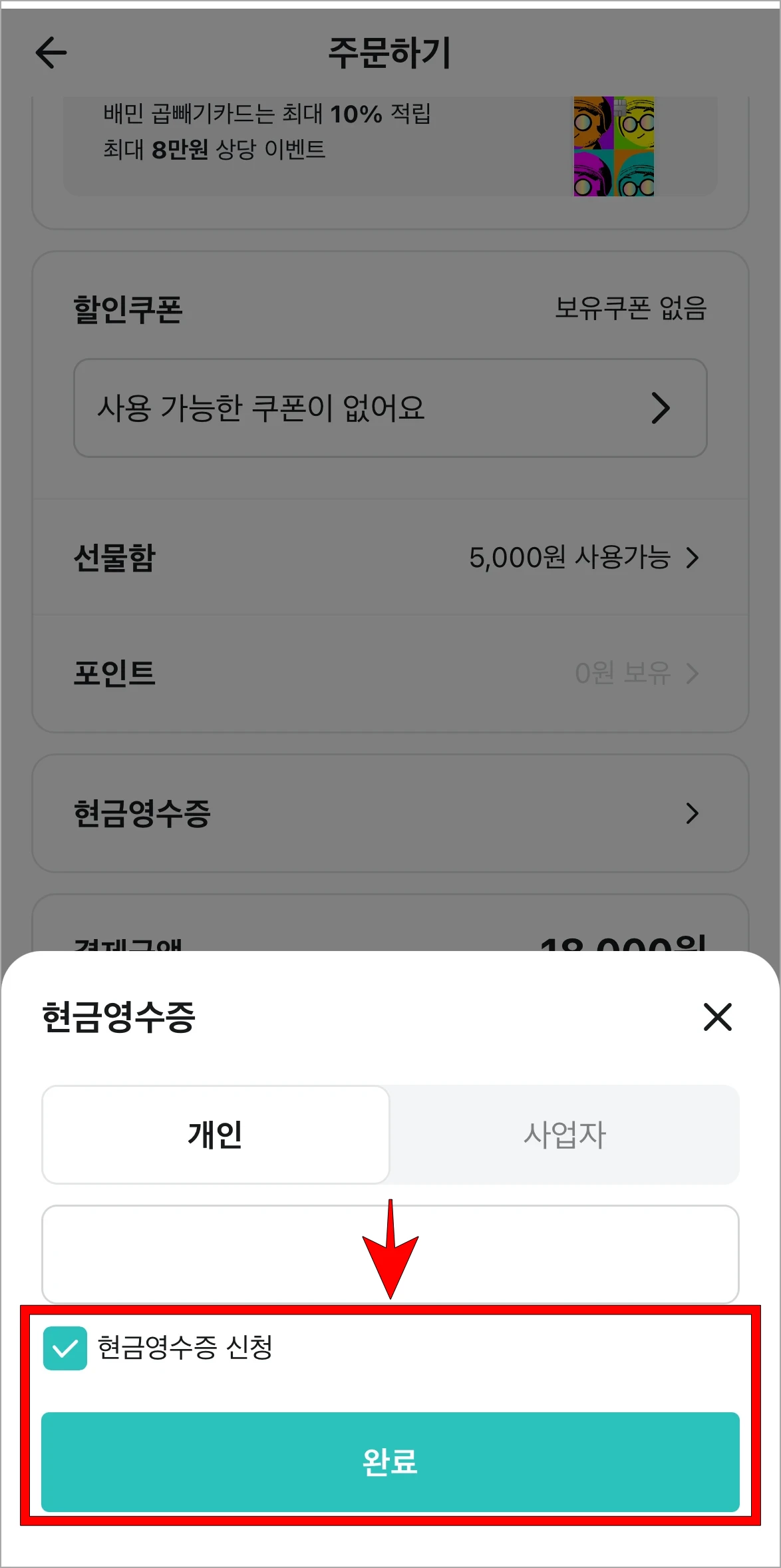Open the 현금영수증 section via its chevron

[692, 813]
